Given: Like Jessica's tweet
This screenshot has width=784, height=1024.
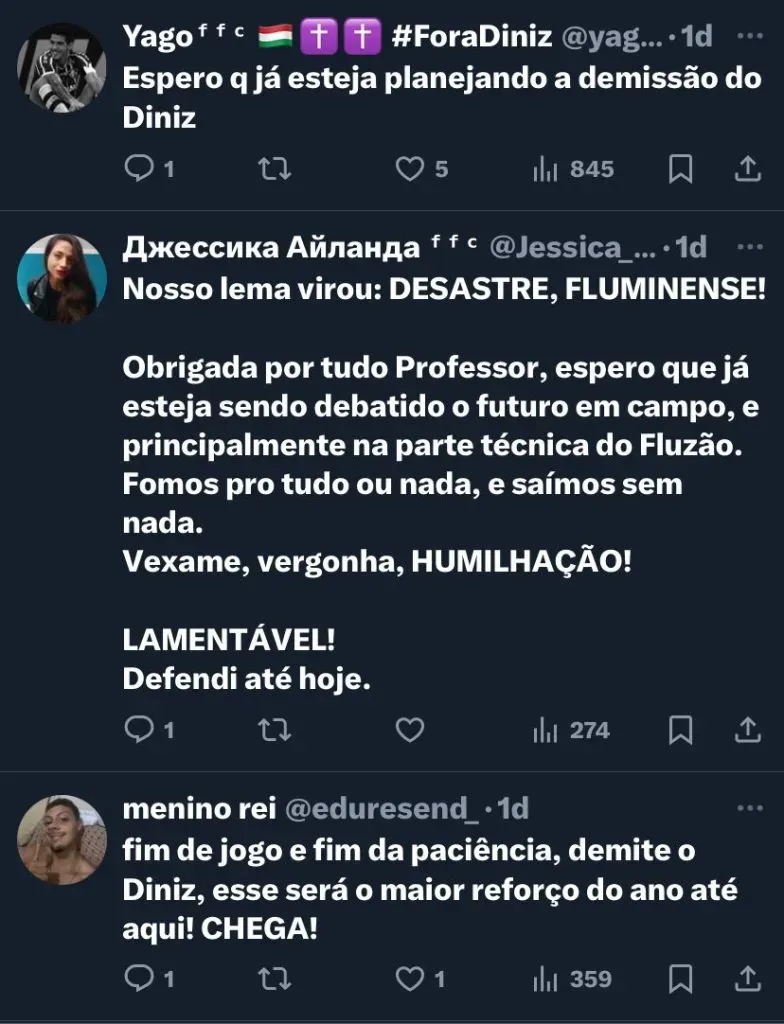Looking at the screenshot, I should coord(410,730).
